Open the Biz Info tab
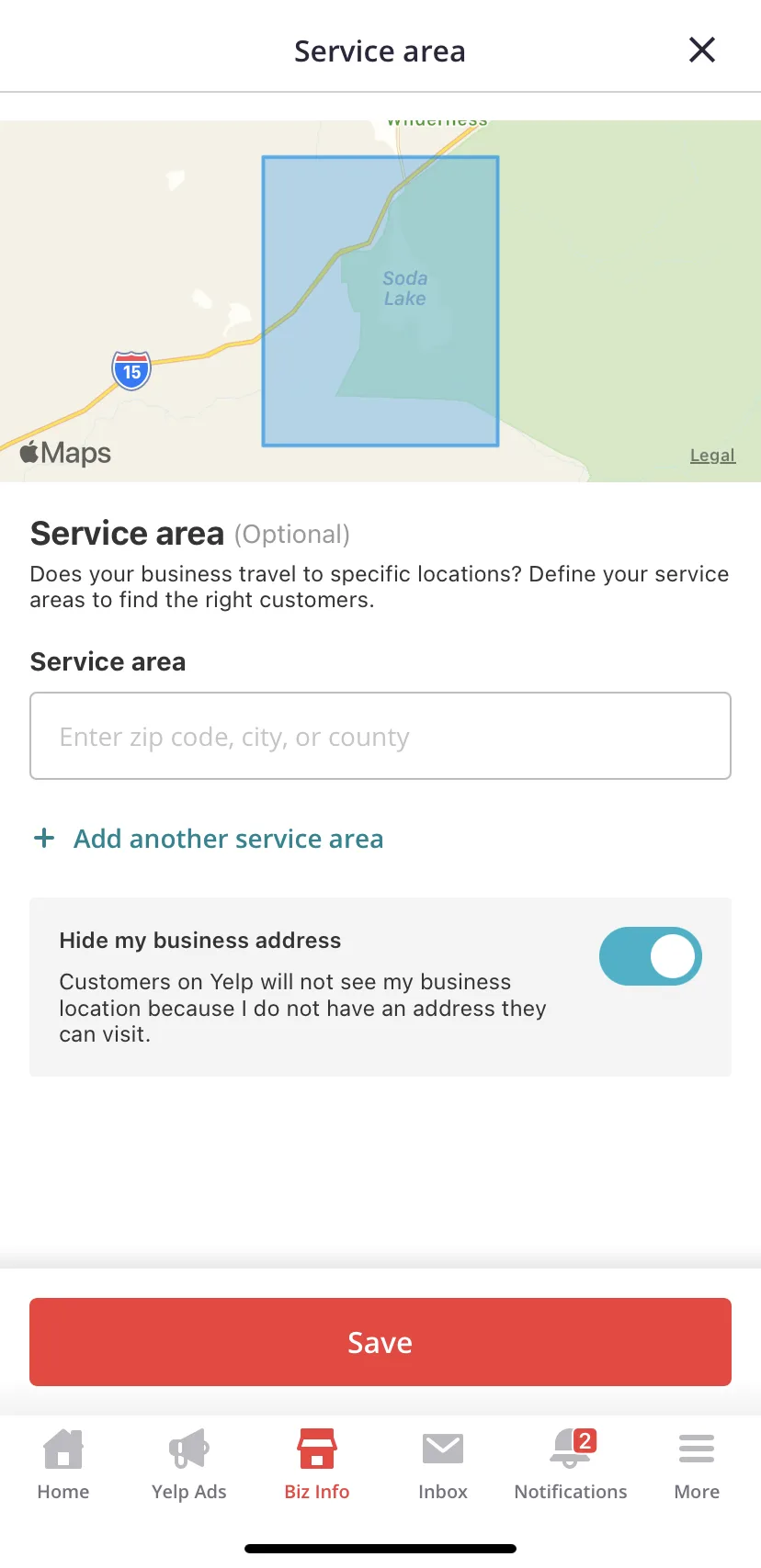Screen dimensions: 761x1568 coord(317,1464)
